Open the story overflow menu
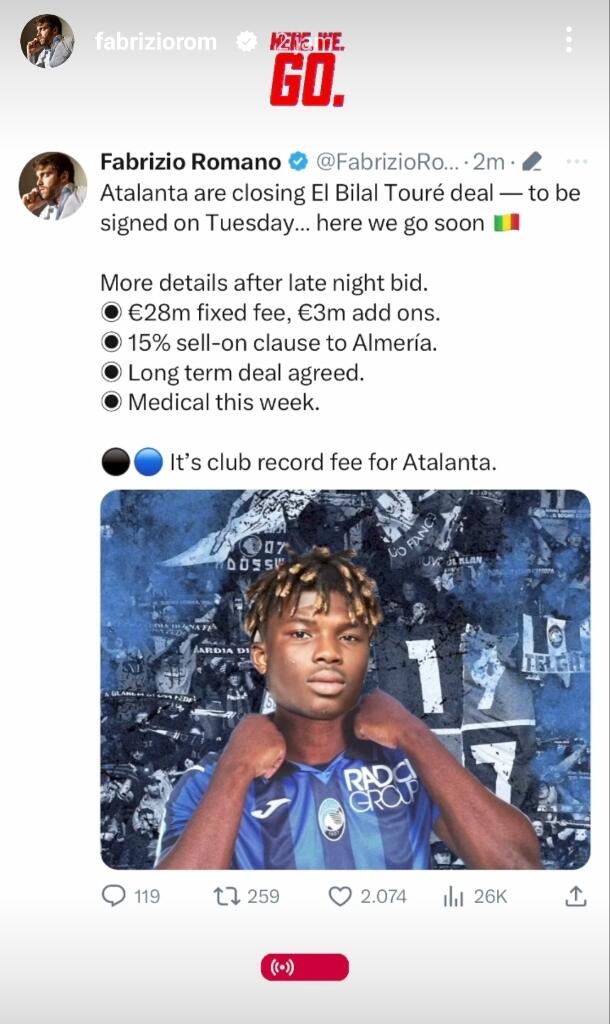Screen dimensions: 610x1024 click(568, 40)
